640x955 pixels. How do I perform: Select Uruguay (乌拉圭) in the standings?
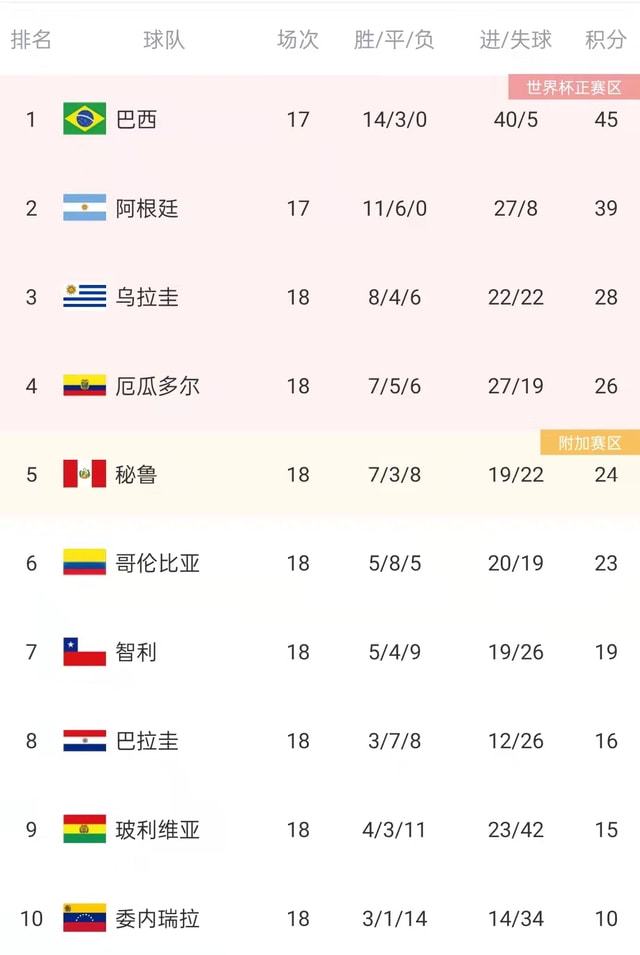click(147, 297)
